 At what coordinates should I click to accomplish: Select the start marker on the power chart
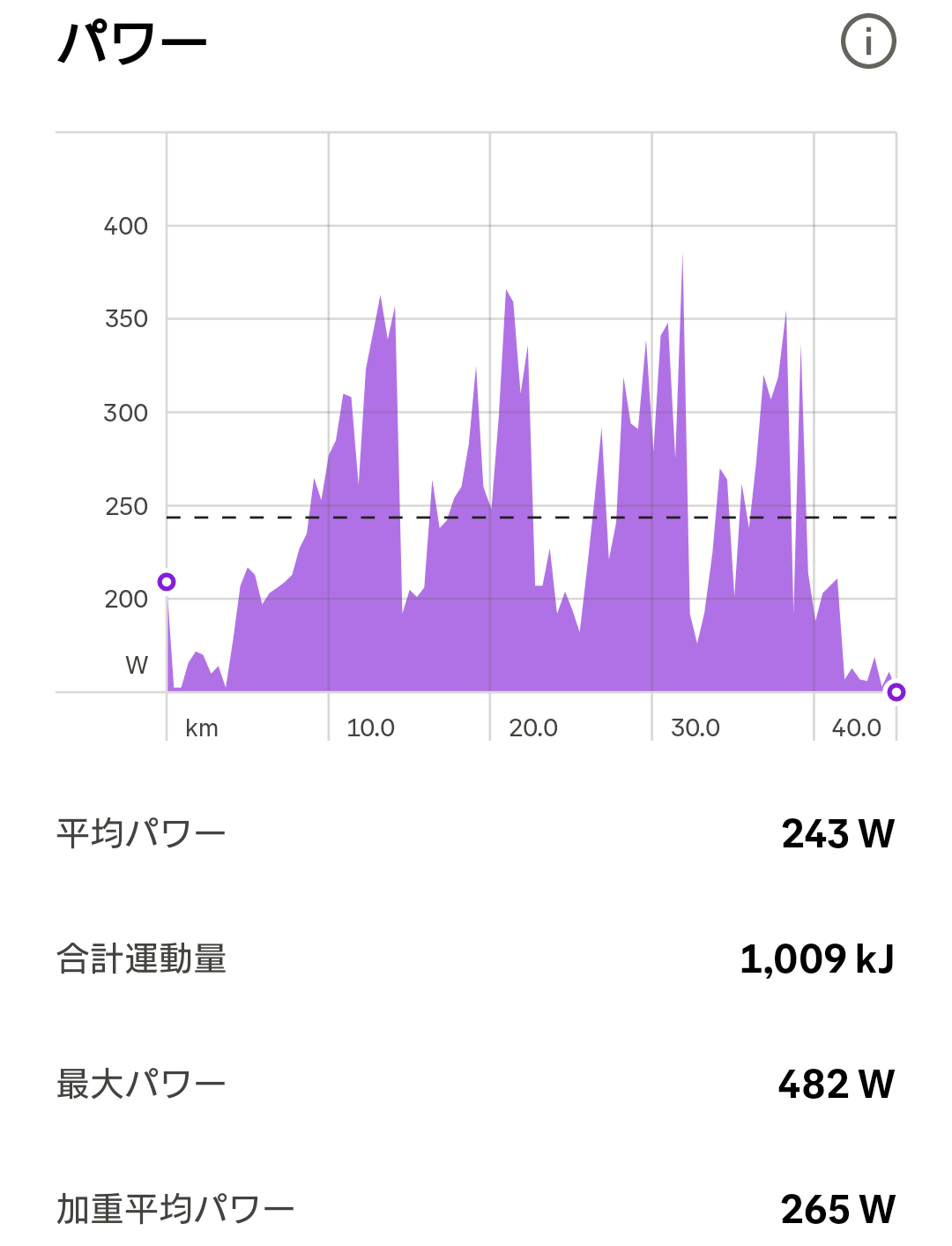pyautogui.click(x=167, y=582)
